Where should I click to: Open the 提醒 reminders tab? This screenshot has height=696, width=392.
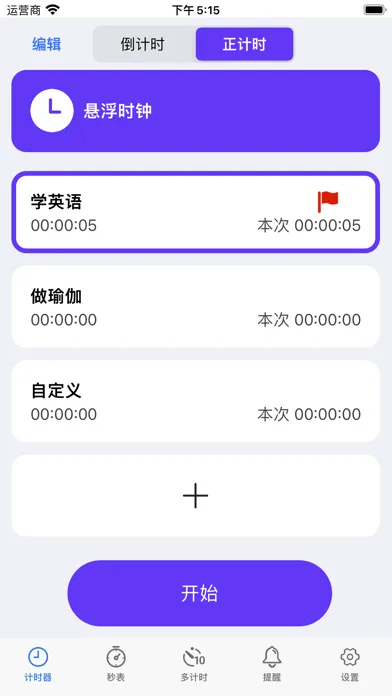click(x=272, y=664)
